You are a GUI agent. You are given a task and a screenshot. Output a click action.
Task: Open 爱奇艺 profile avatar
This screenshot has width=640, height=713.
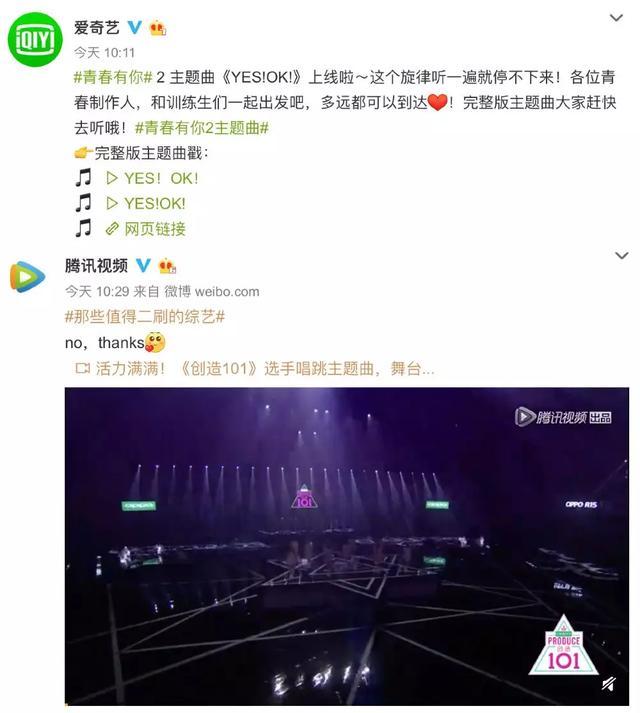click(x=36, y=38)
